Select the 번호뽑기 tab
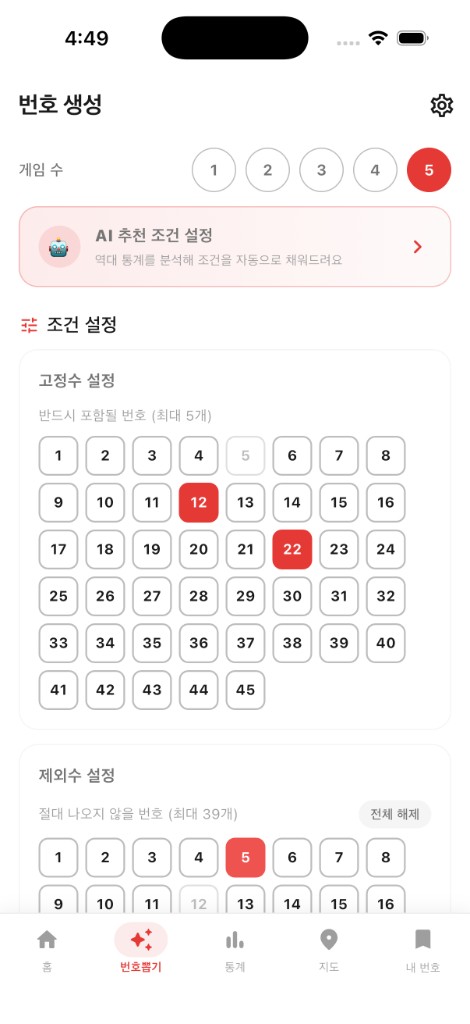The width and height of the screenshot is (470, 1024). pyautogui.click(x=141, y=950)
